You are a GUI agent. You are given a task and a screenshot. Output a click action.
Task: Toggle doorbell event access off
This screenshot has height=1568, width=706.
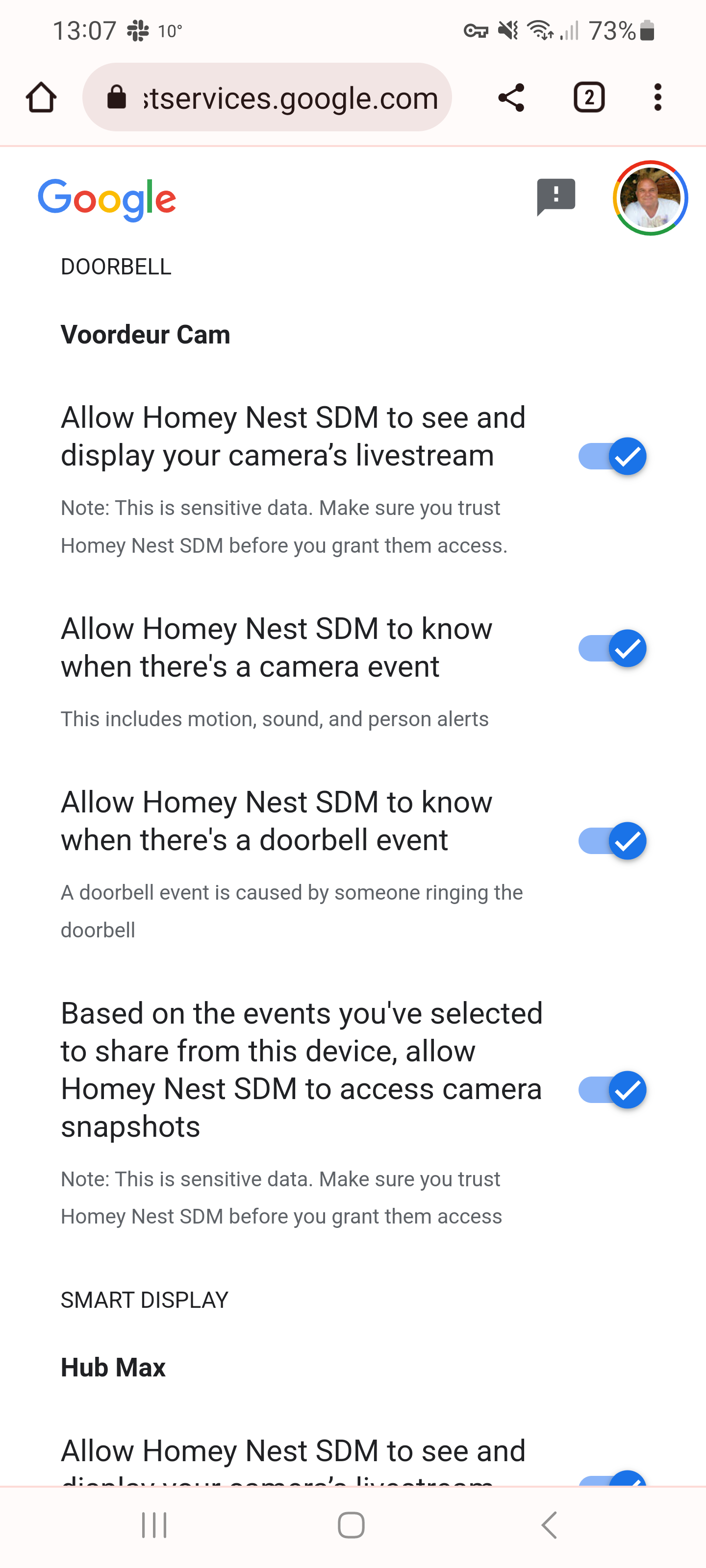[611, 841]
